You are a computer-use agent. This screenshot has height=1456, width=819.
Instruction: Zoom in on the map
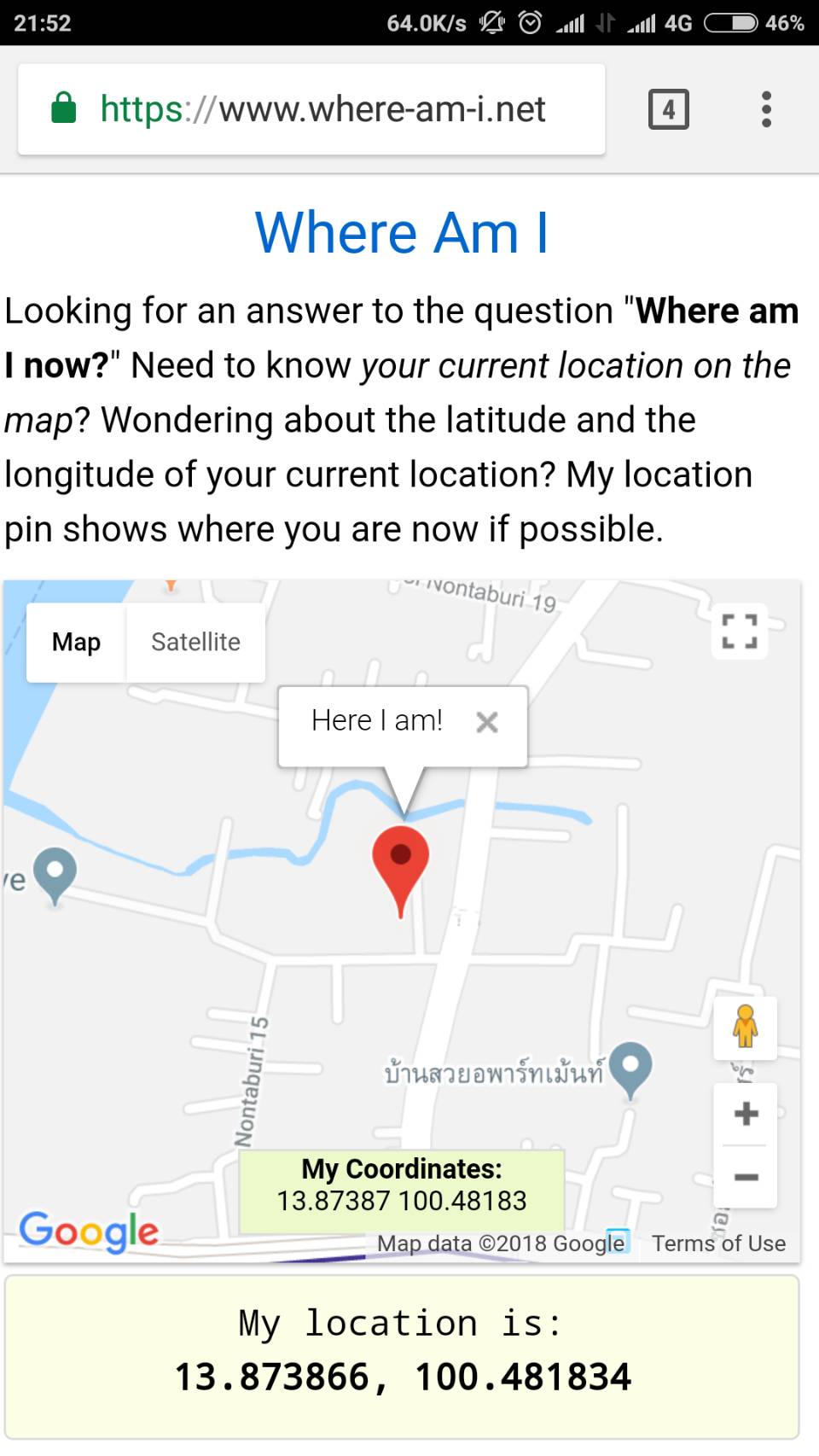[x=746, y=1114]
